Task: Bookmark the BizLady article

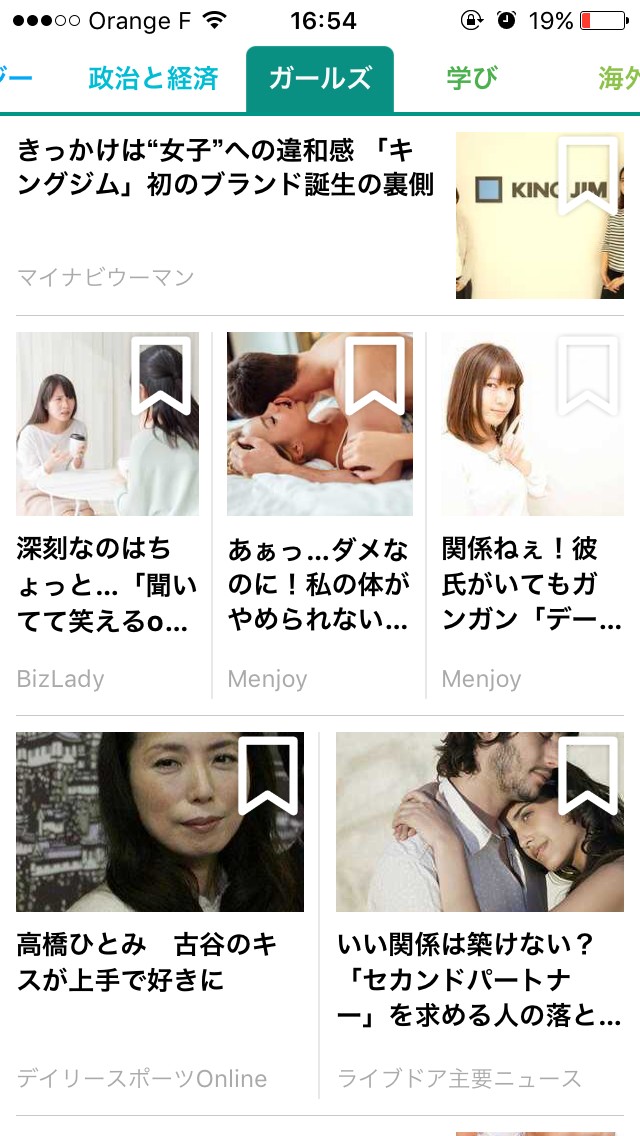Action: (161, 374)
